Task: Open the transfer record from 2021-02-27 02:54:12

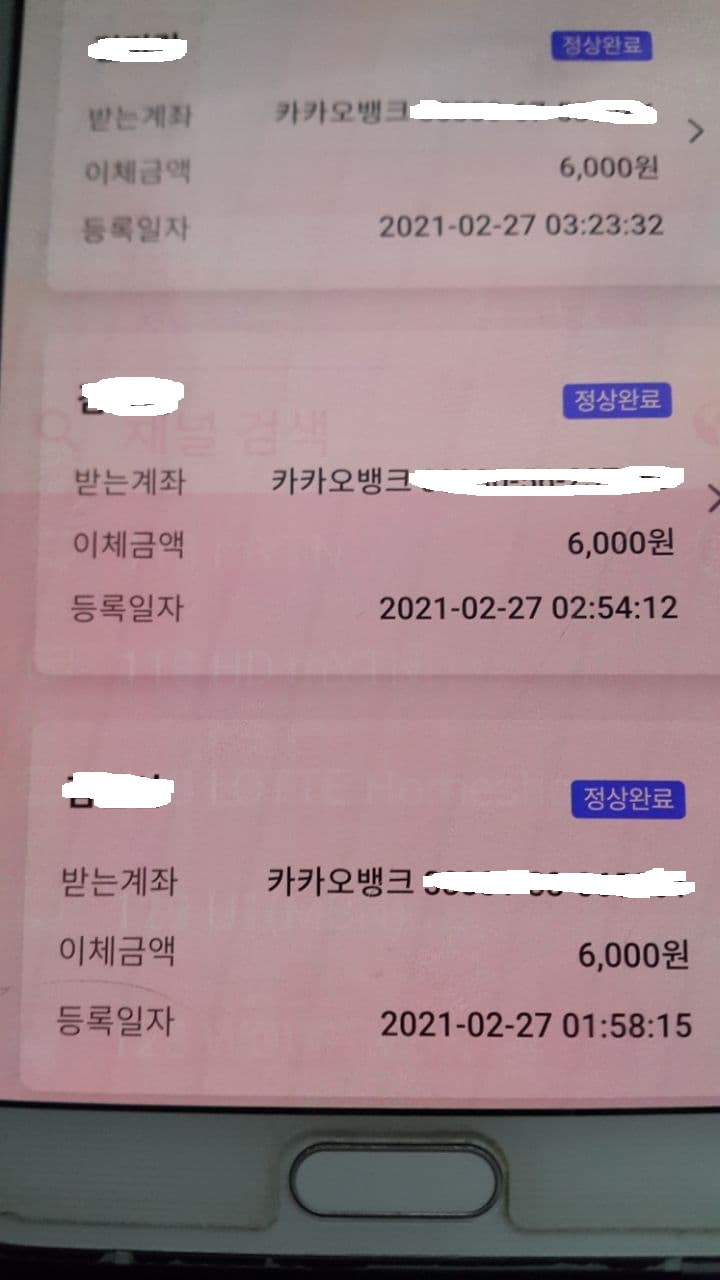Action: pos(712,498)
